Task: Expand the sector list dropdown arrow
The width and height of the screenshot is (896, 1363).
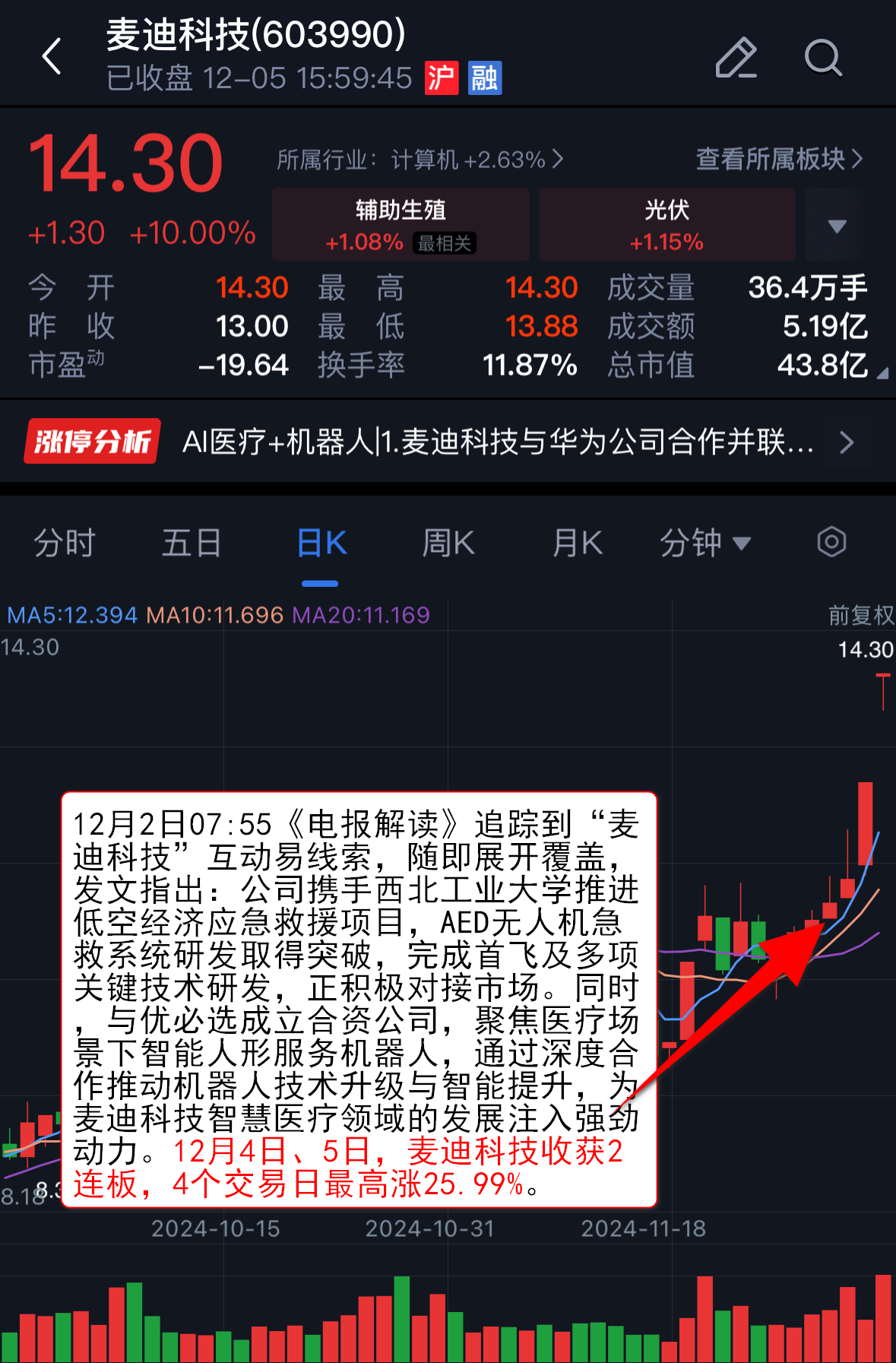Action: (837, 226)
